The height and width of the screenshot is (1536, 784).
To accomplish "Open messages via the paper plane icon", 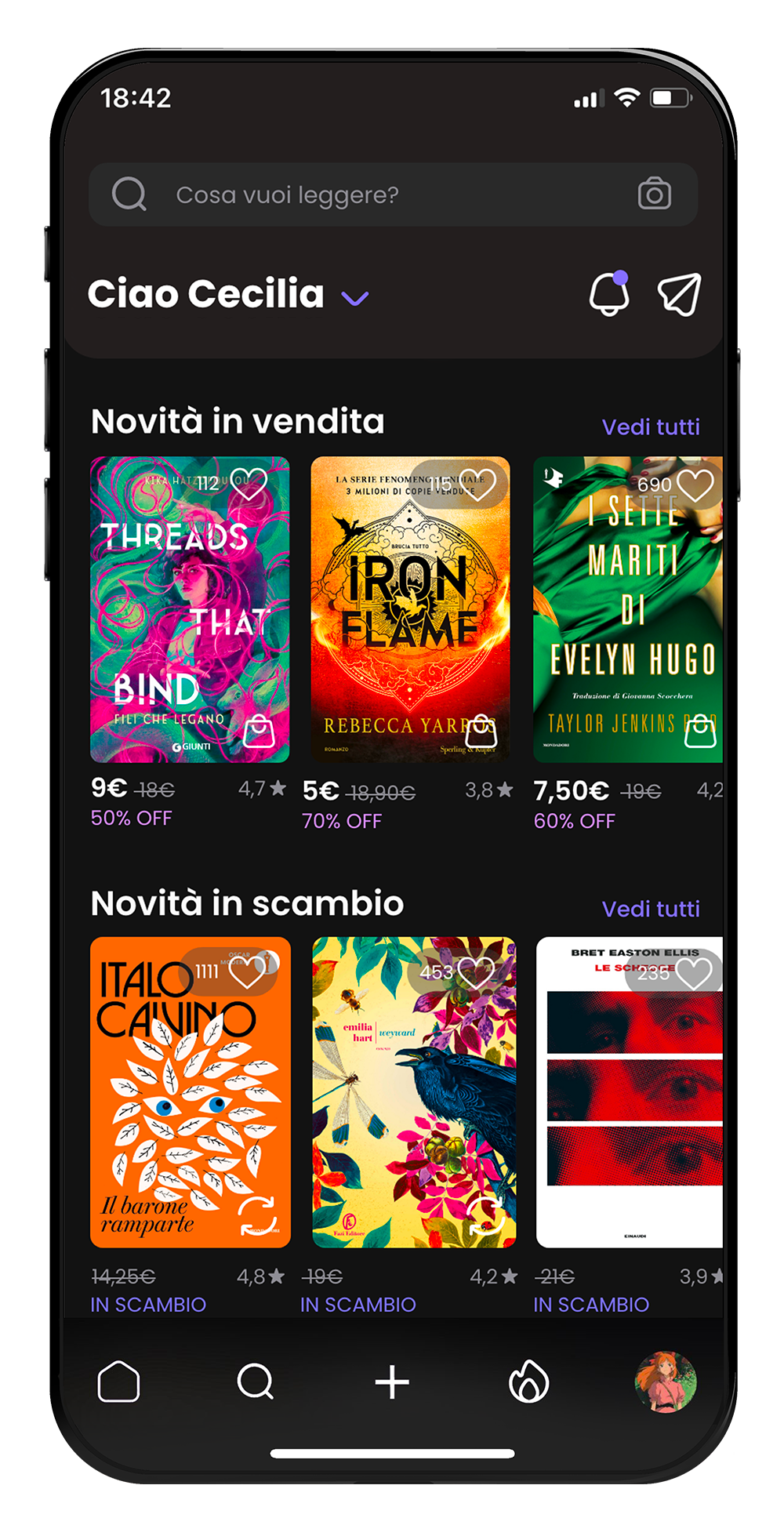I will click(x=678, y=295).
